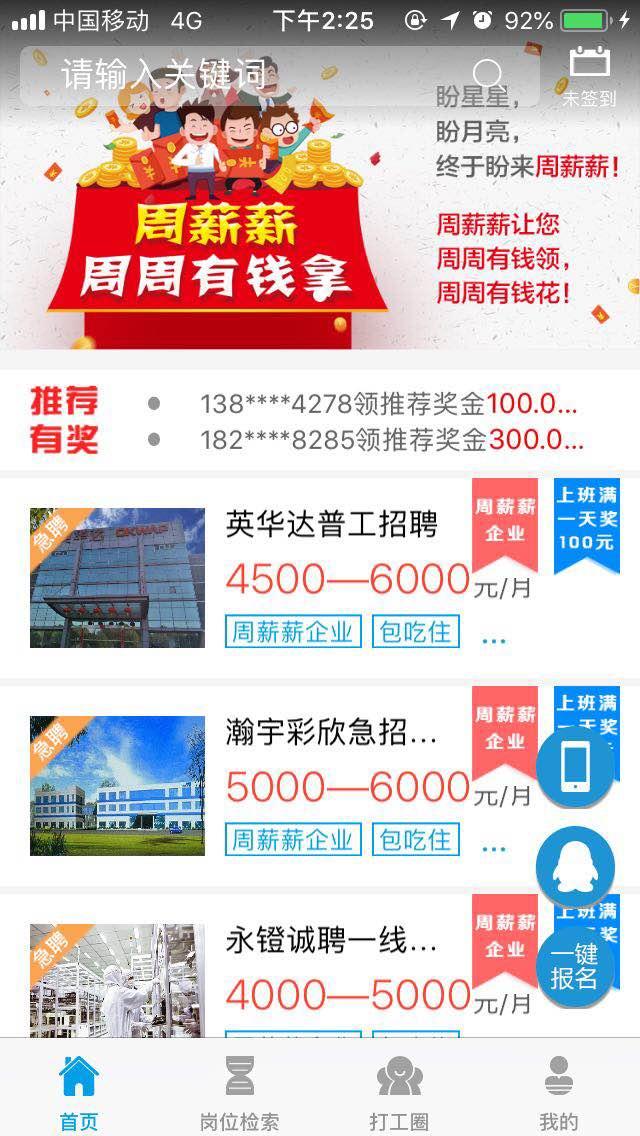
Task: Open the 永镫诚聘一线 job listing
Action: 320,966
